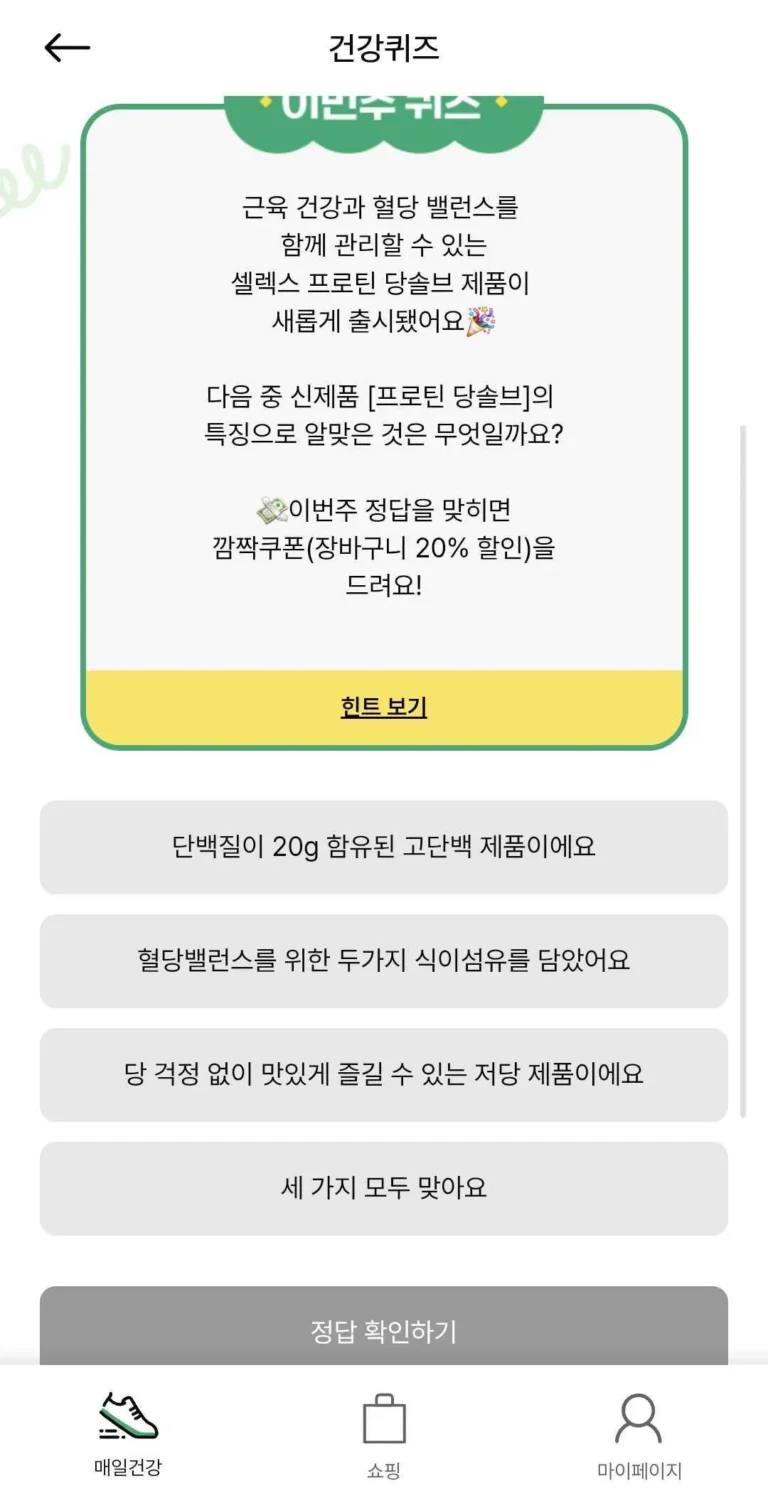Select answer 단백질이 20g 함유된 고단백 제품이에요
The image size is (768, 1503).
click(x=384, y=847)
